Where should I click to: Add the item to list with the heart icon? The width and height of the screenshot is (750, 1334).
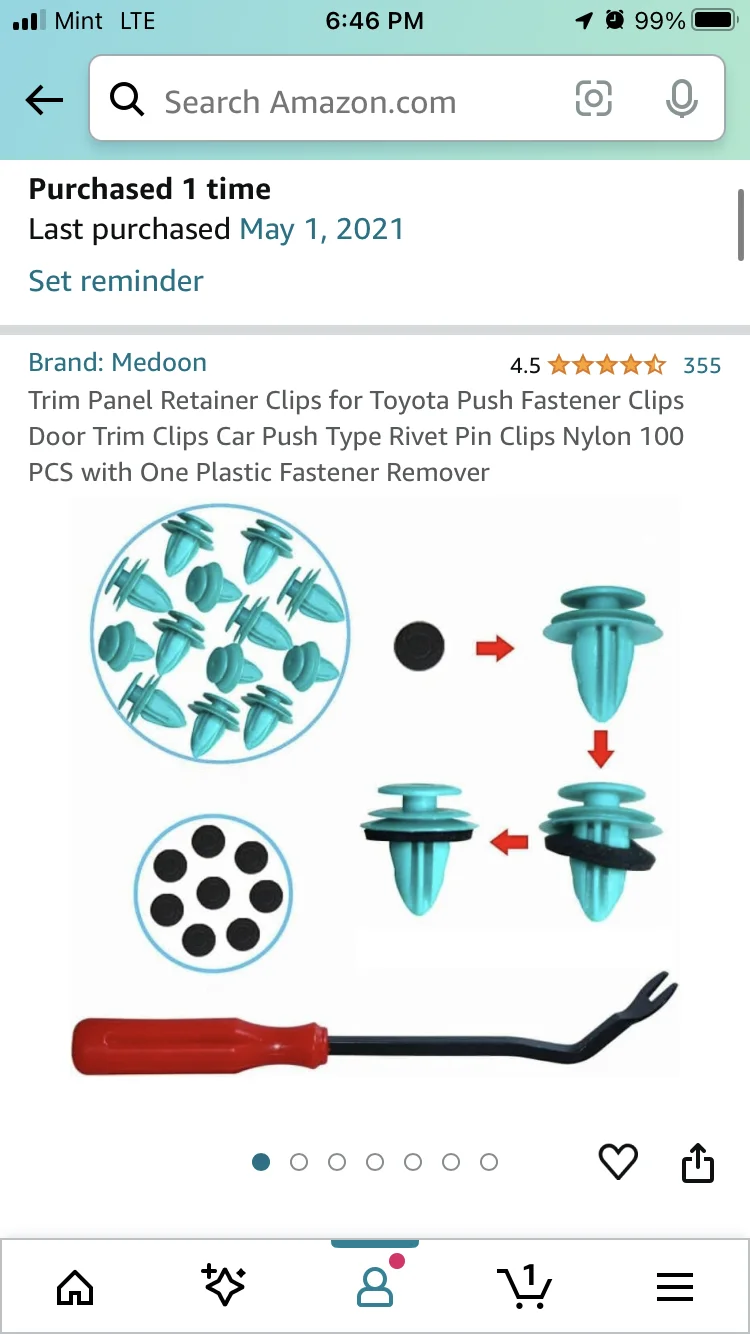617,1162
